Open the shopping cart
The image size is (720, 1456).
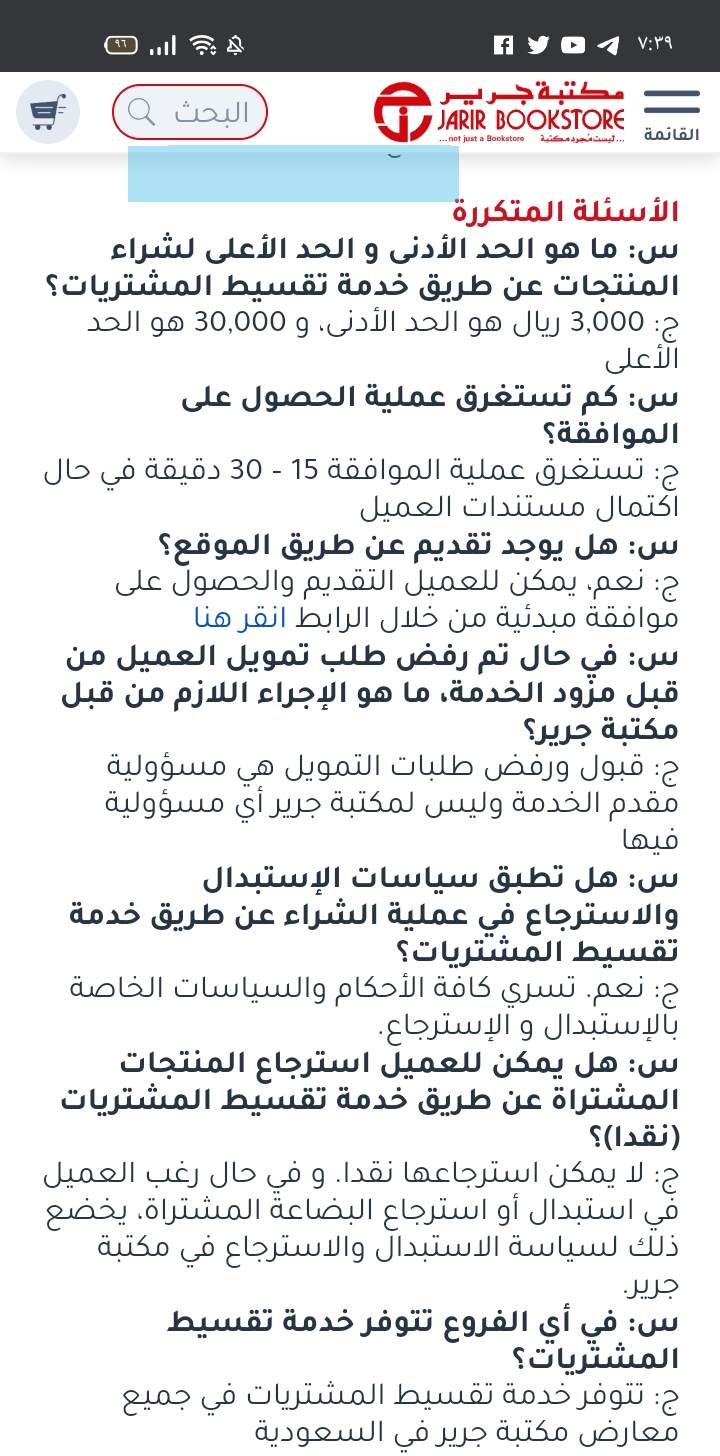click(48, 112)
